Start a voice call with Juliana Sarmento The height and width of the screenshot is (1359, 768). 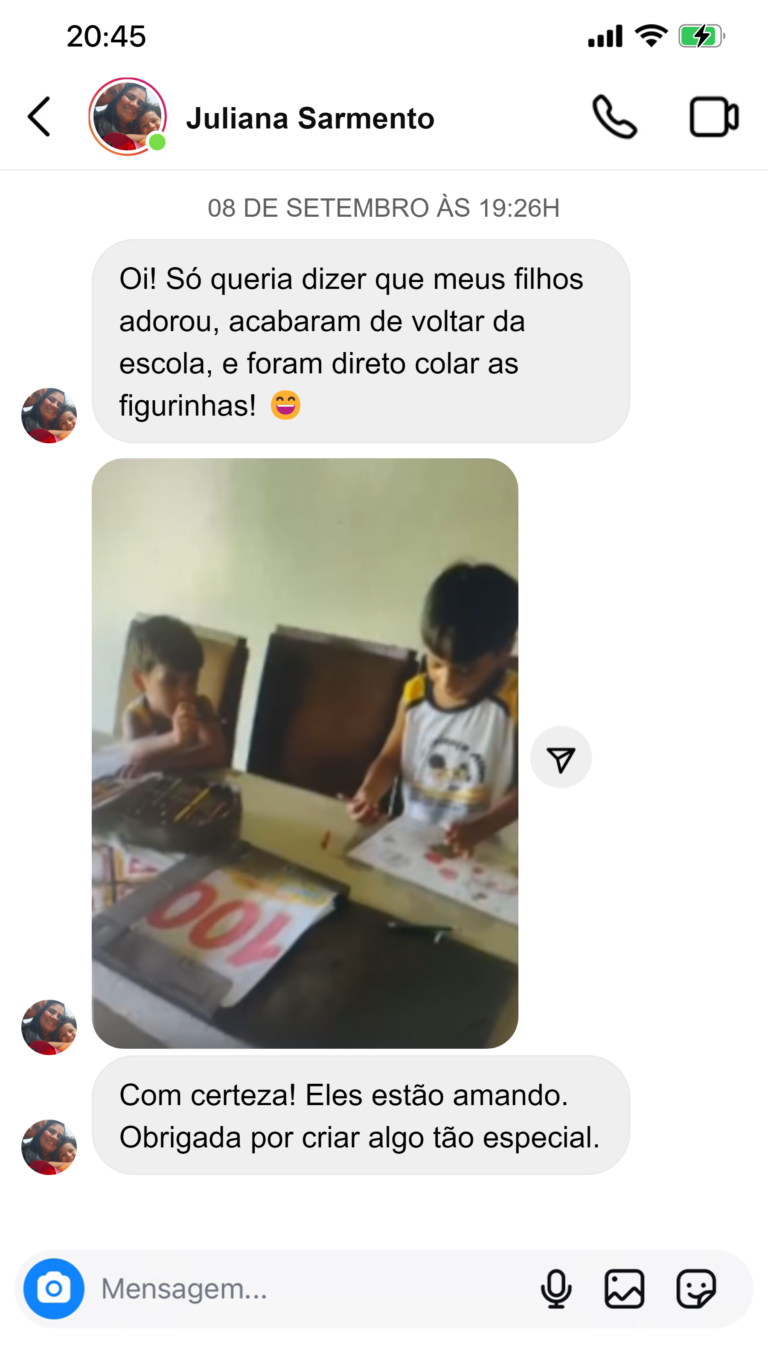coord(614,117)
